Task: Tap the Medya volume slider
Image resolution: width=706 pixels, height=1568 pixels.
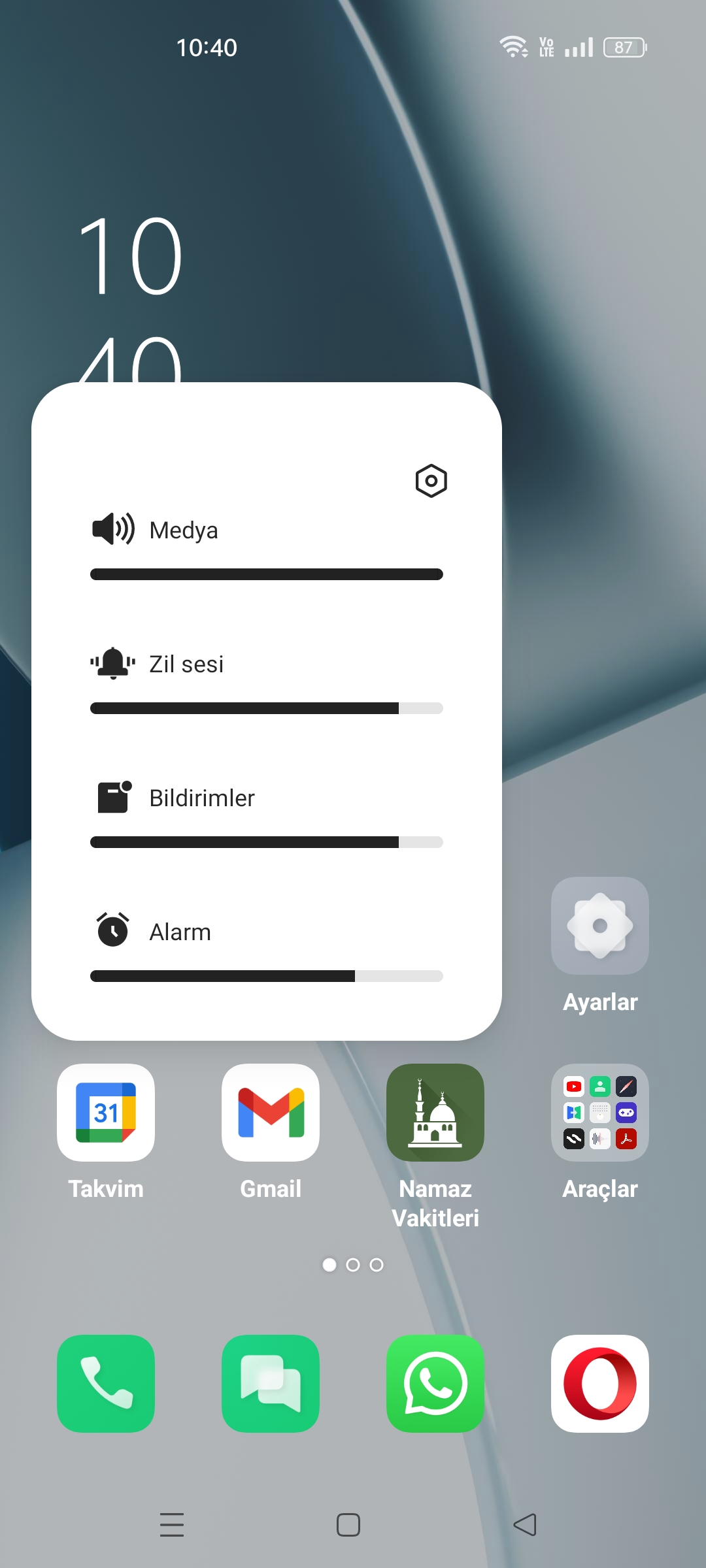Action: click(267, 574)
